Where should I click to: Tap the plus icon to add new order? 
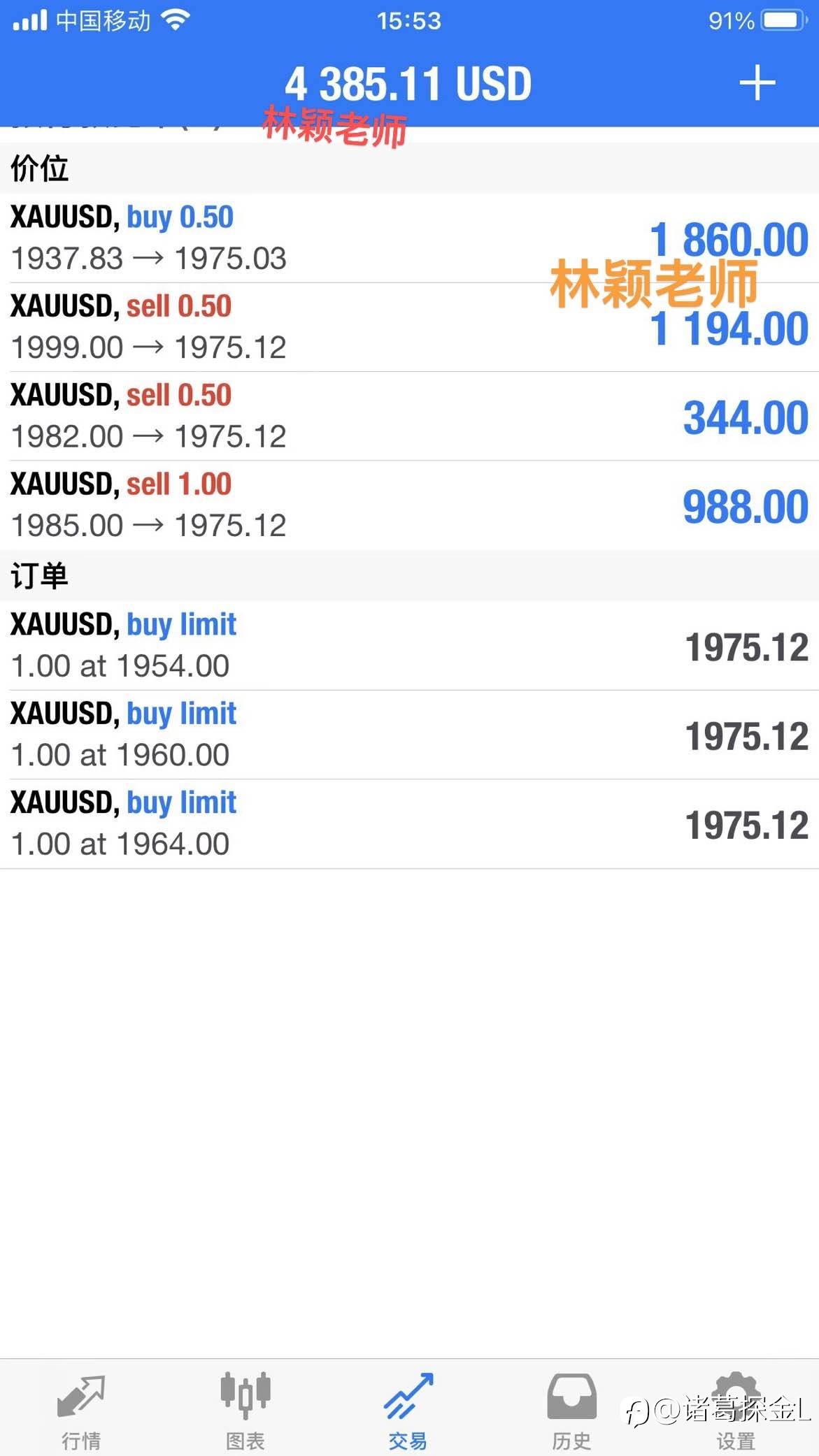(x=757, y=83)
